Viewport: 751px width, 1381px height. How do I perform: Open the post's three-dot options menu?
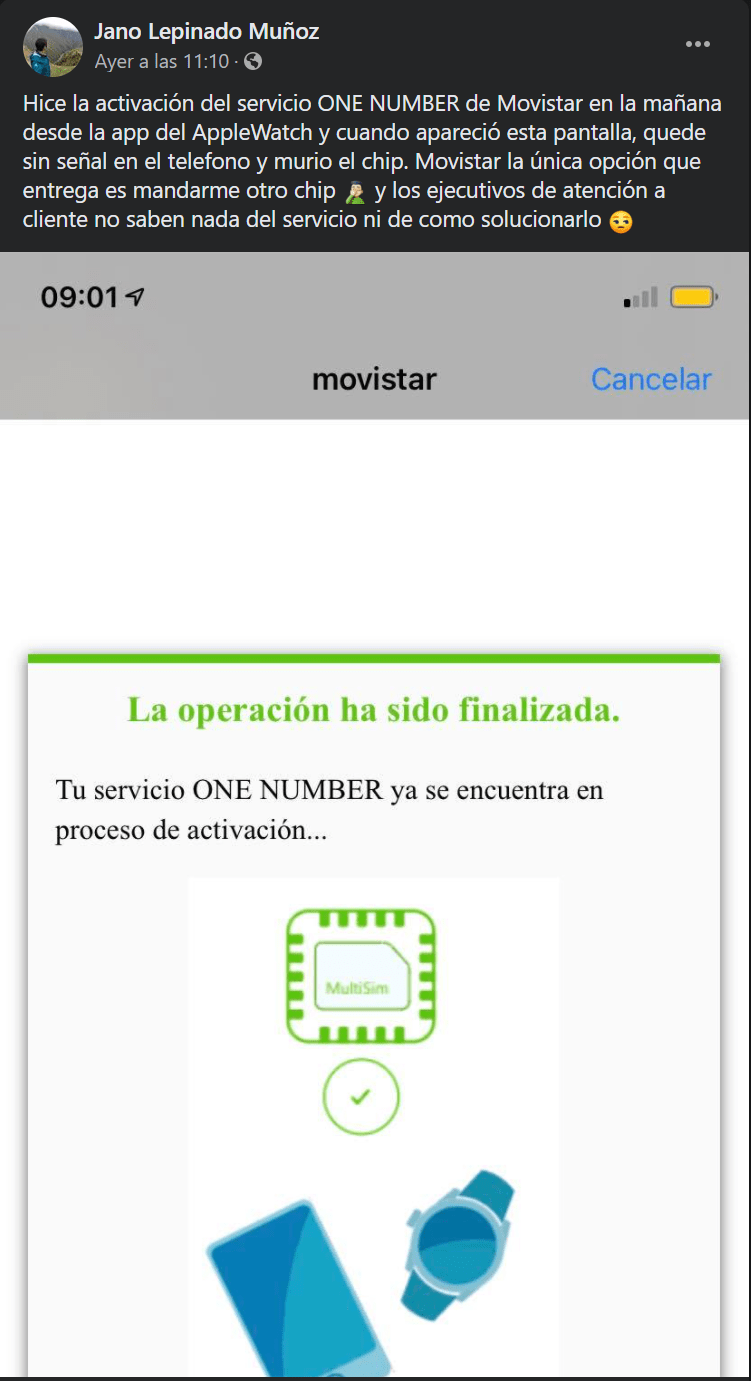[698, 44]
